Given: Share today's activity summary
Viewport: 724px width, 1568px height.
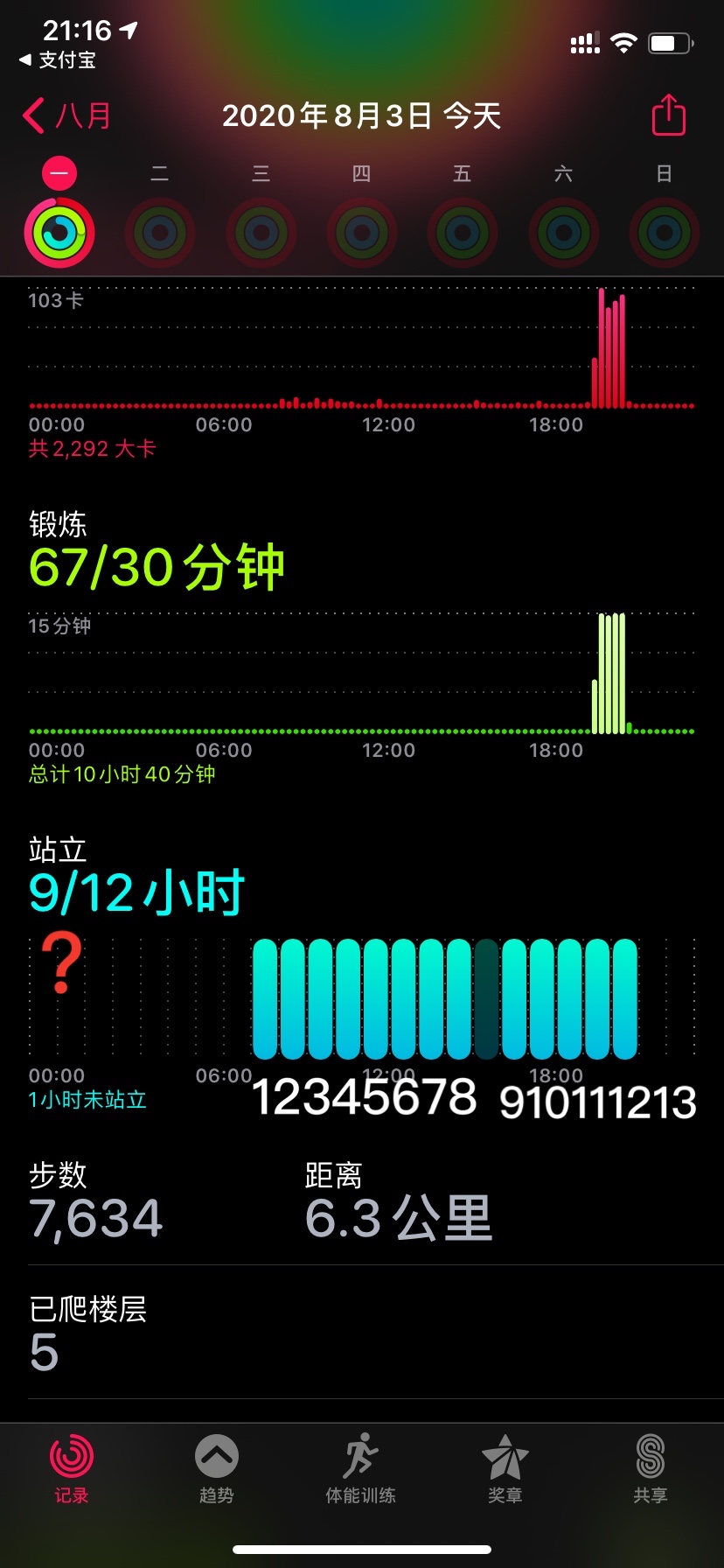Looking at the screenshot, I should (668, 115).
